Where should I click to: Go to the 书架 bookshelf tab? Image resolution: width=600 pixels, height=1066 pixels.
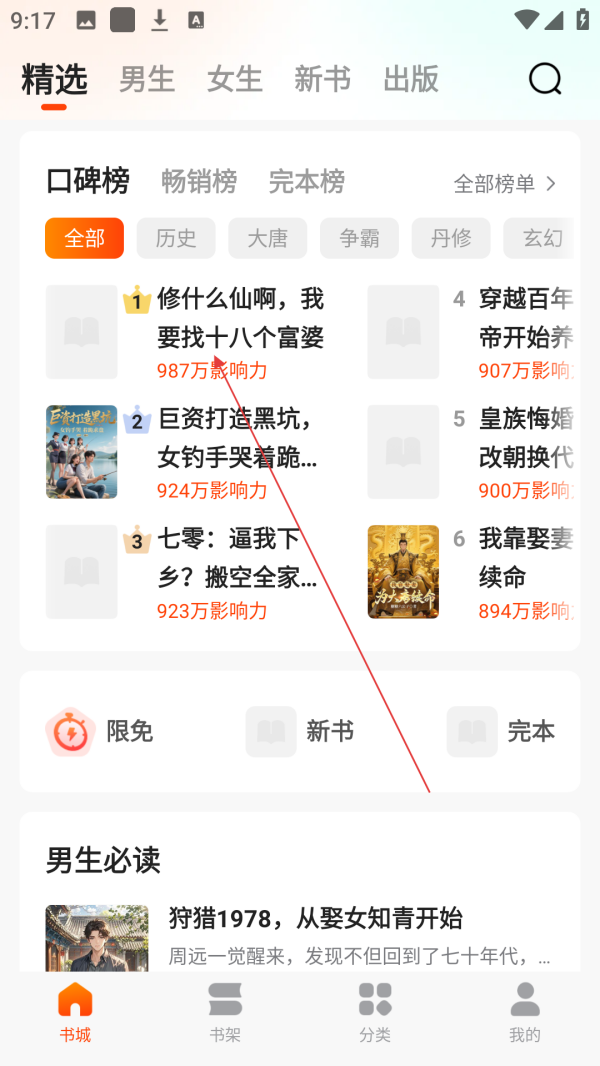(x=225, y=1010)
